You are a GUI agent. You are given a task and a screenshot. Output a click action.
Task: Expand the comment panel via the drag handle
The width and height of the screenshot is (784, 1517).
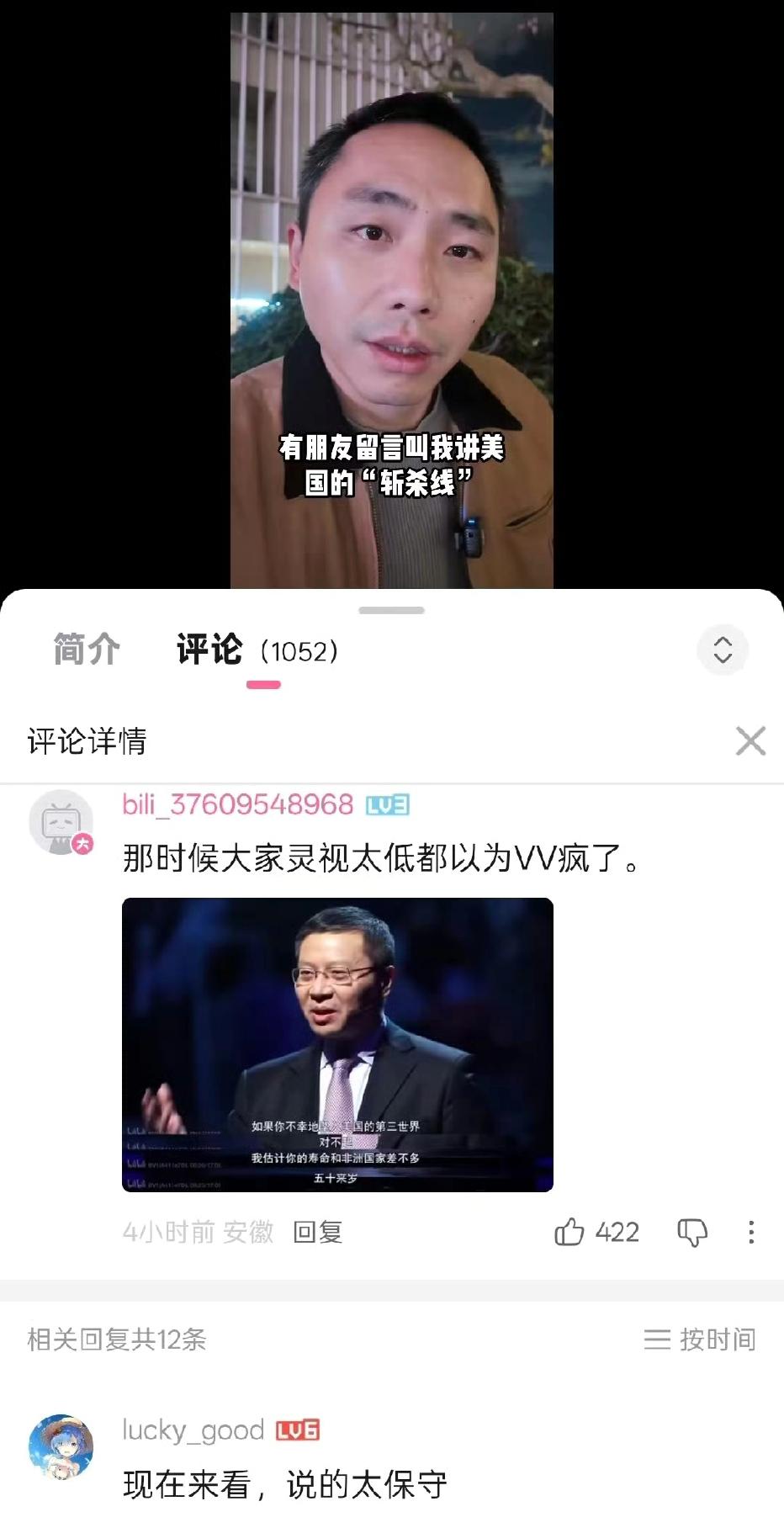391,609
